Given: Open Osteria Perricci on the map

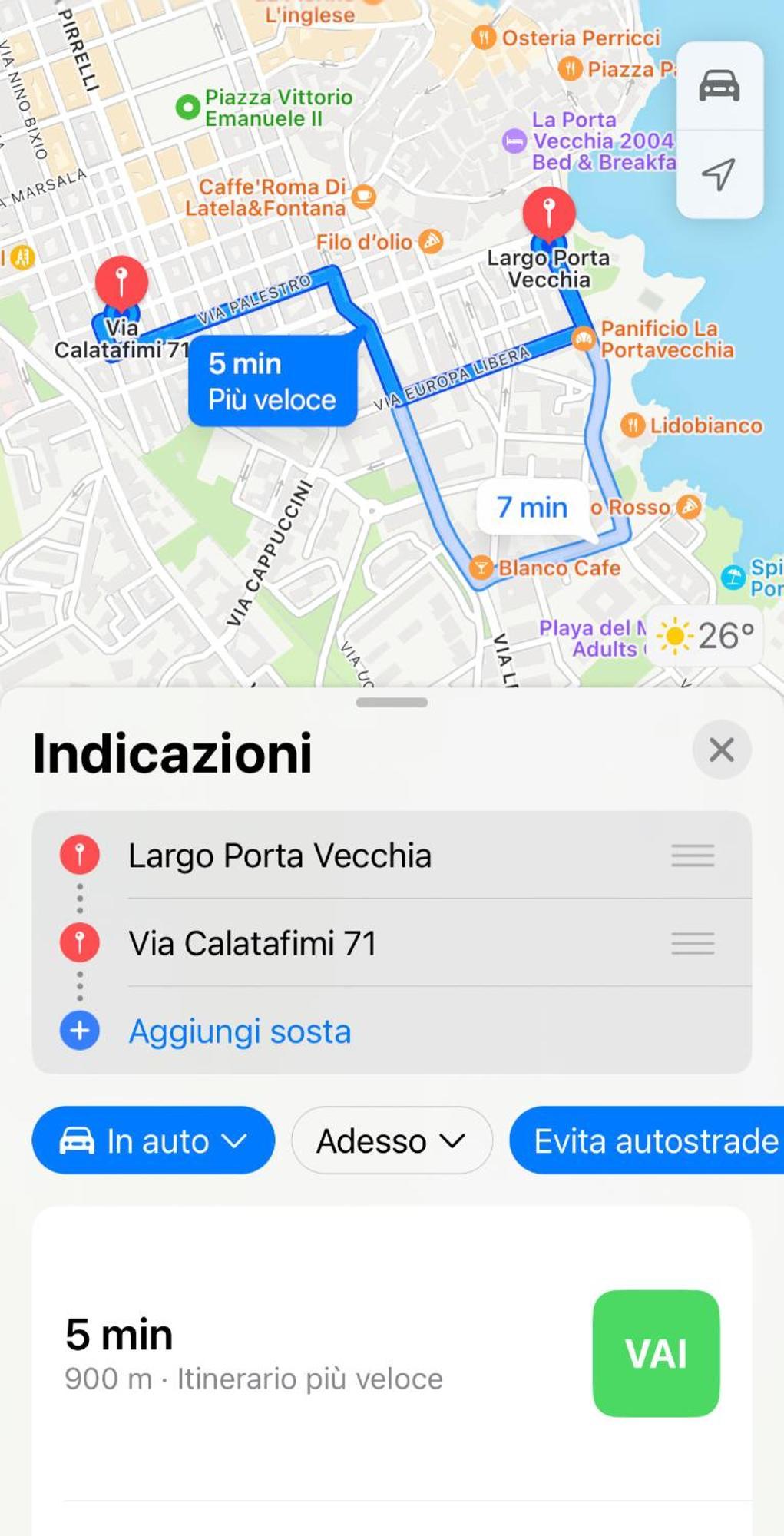Looking at the screenshot, I should 567,38.
